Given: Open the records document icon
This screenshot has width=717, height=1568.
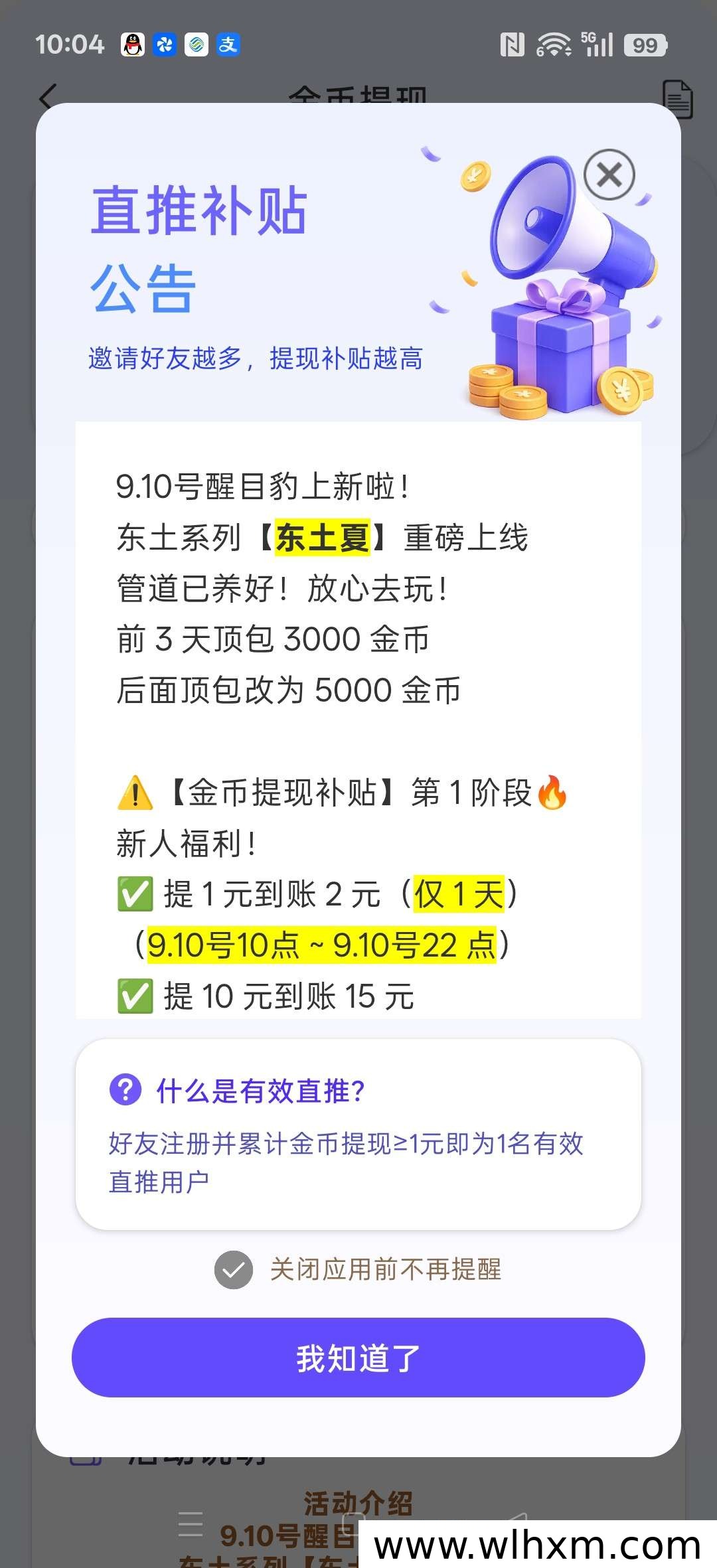Looking at the screenshot, I should pyautogui.click(x=678, y=100).
